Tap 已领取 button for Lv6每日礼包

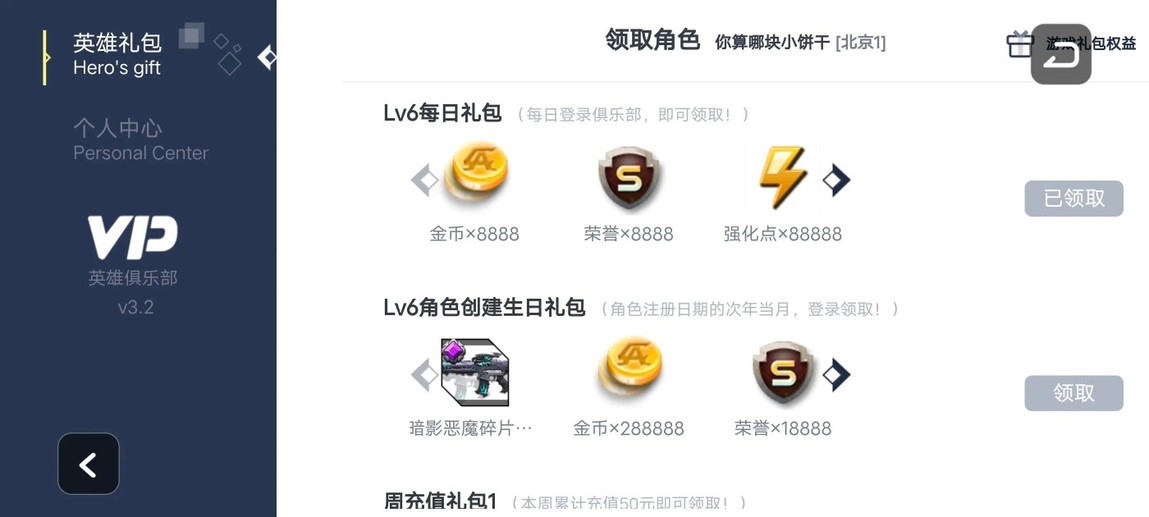(x=1073, y=199)
